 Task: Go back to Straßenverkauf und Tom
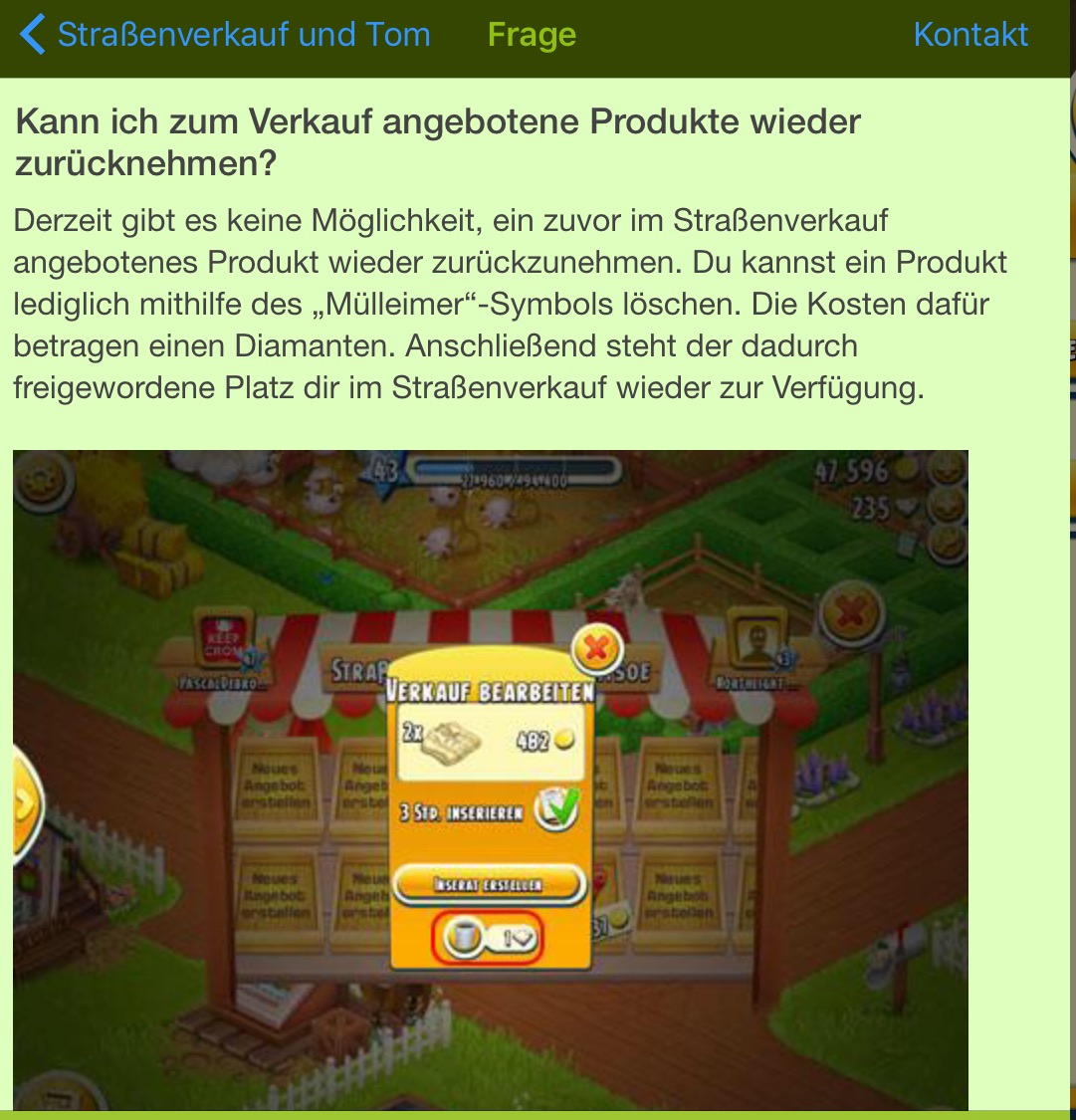[225, 35]
